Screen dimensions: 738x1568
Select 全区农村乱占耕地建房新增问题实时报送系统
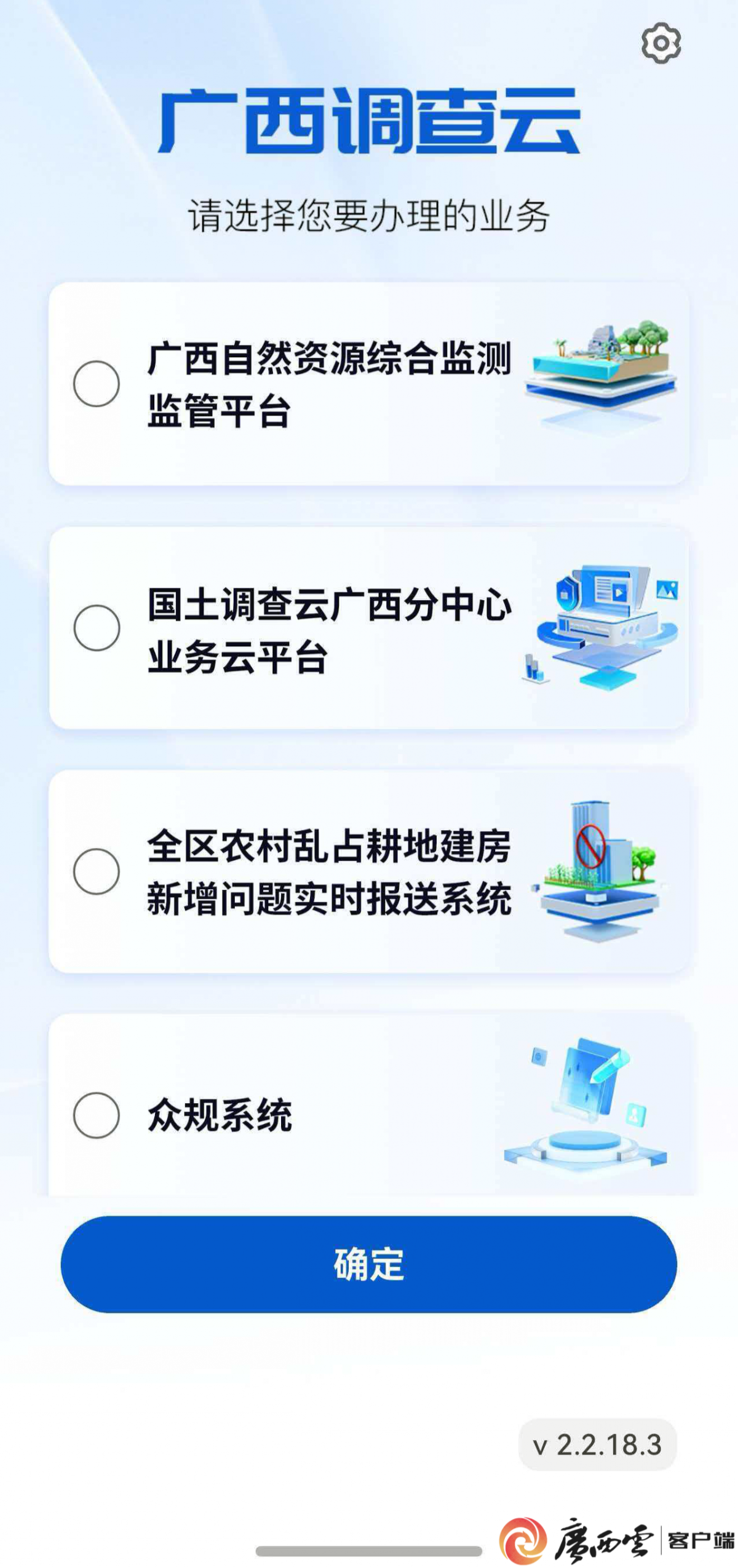(97, 871)
